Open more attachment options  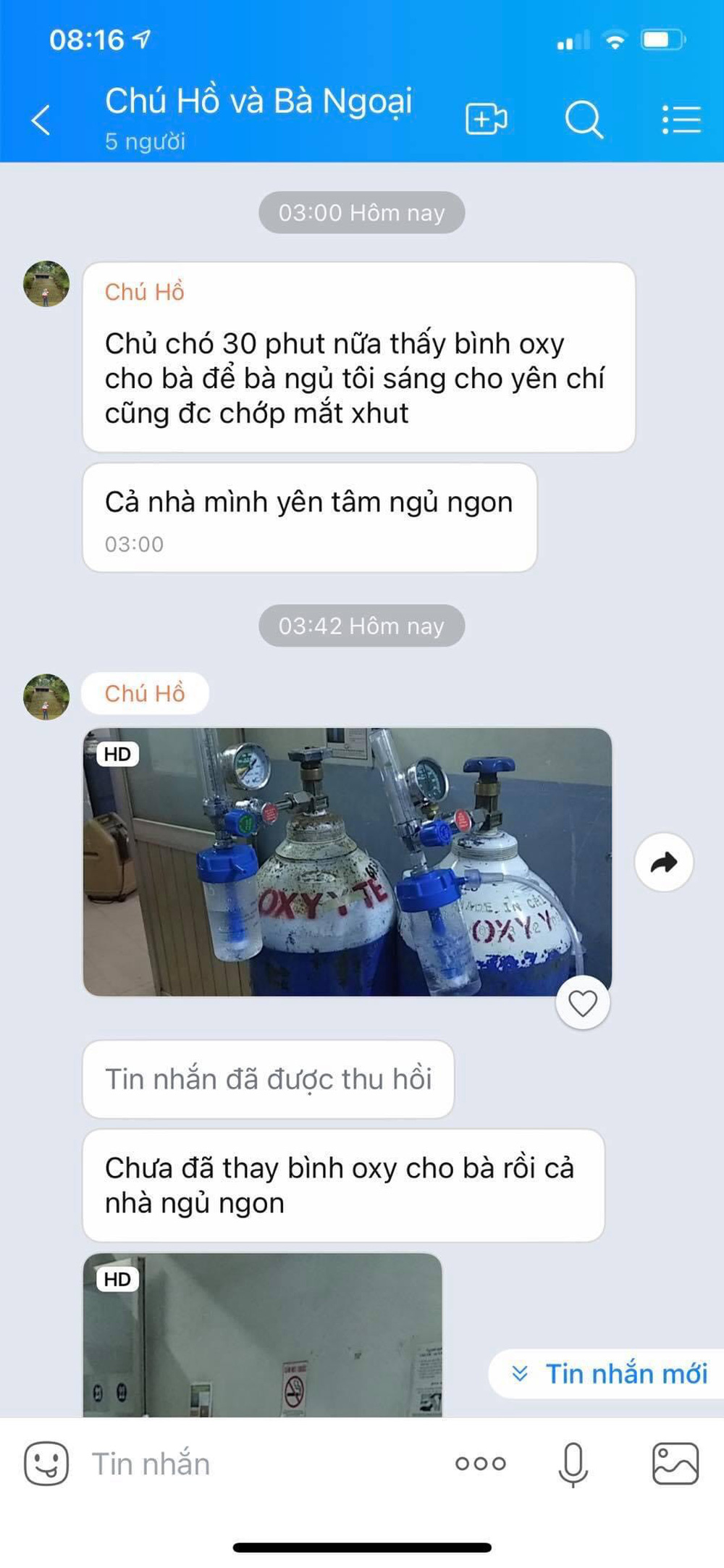point(480,1464)
